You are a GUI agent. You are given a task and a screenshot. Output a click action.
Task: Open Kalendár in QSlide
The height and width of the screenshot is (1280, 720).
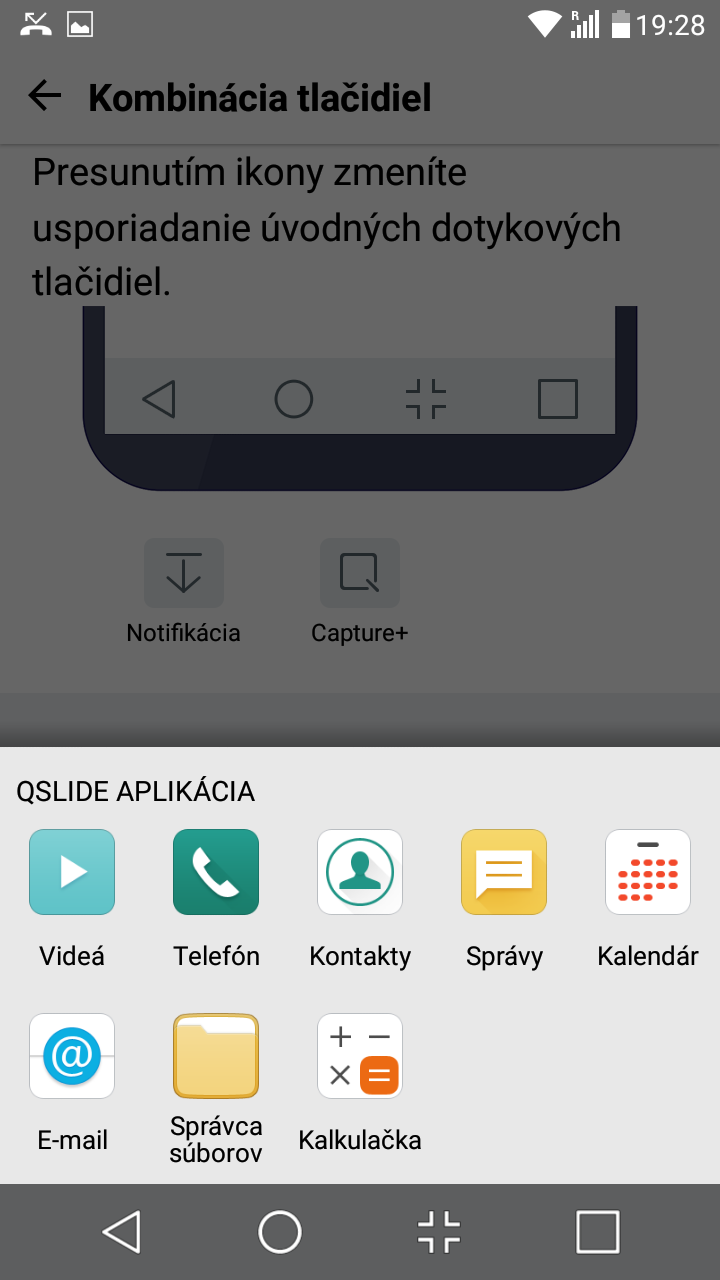coord(648,872)
